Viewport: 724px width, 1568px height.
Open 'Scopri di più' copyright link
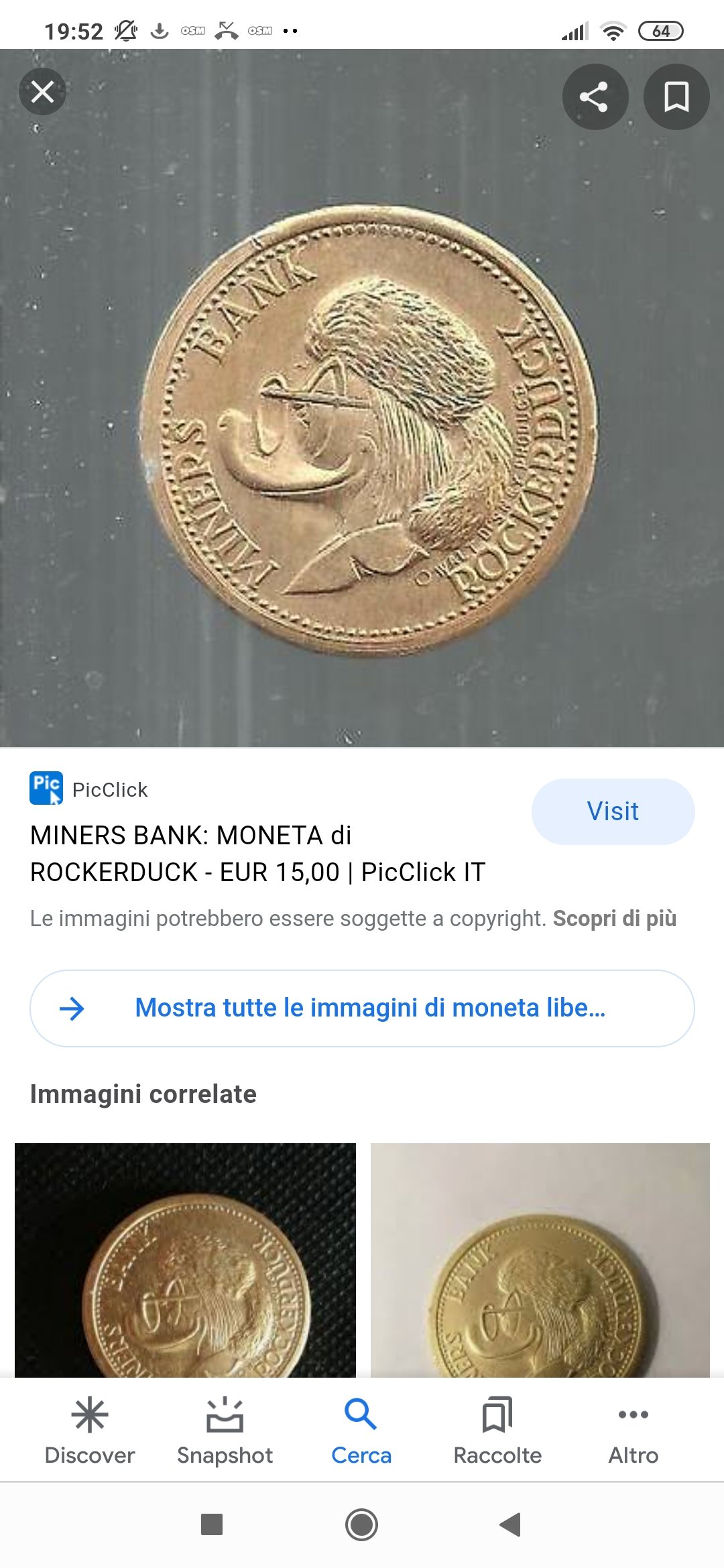(x=614, y=918)
